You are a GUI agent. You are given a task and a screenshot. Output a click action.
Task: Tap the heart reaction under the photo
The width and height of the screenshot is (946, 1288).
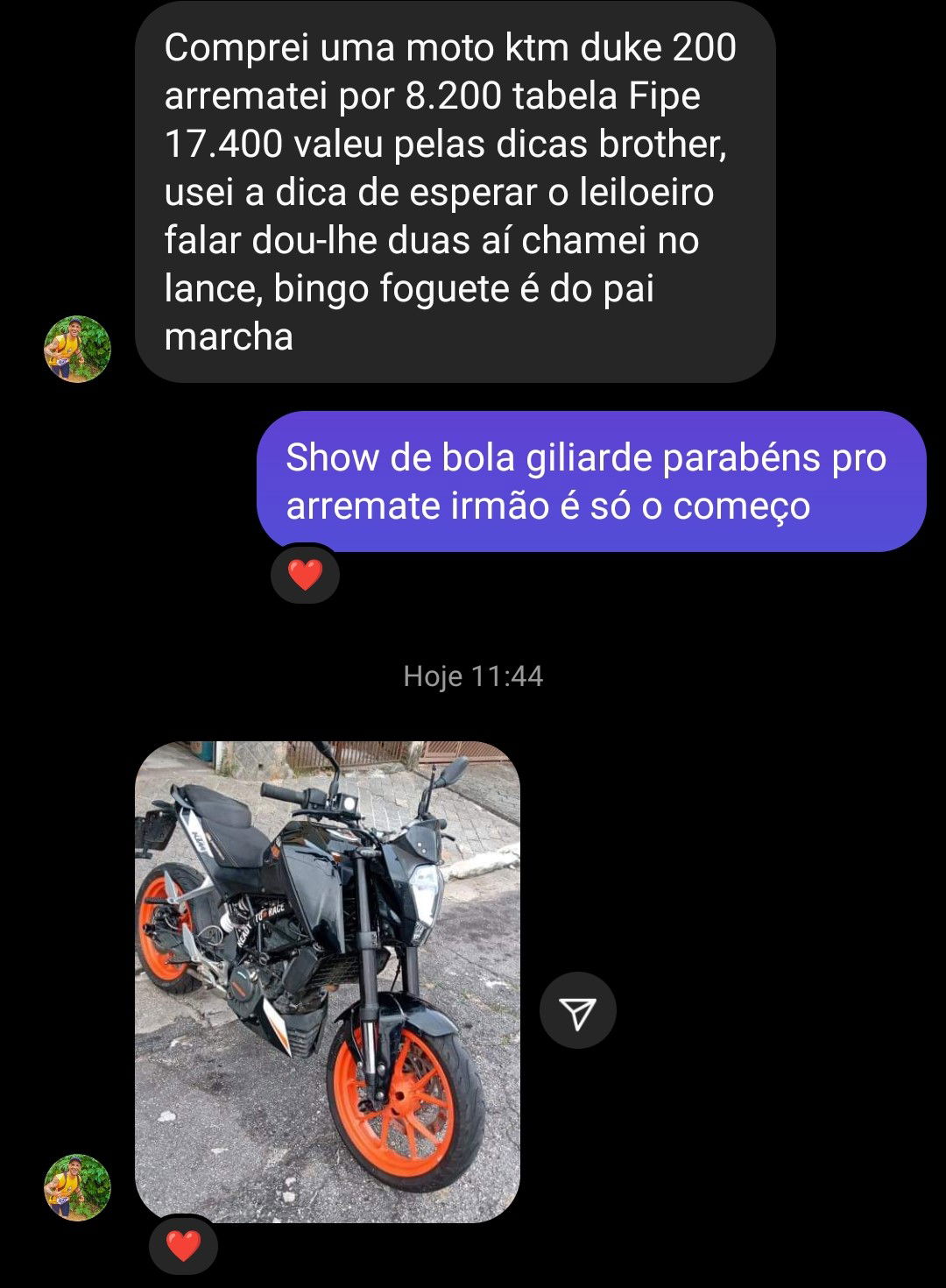pyautogui.click(x=183, y=1245)
